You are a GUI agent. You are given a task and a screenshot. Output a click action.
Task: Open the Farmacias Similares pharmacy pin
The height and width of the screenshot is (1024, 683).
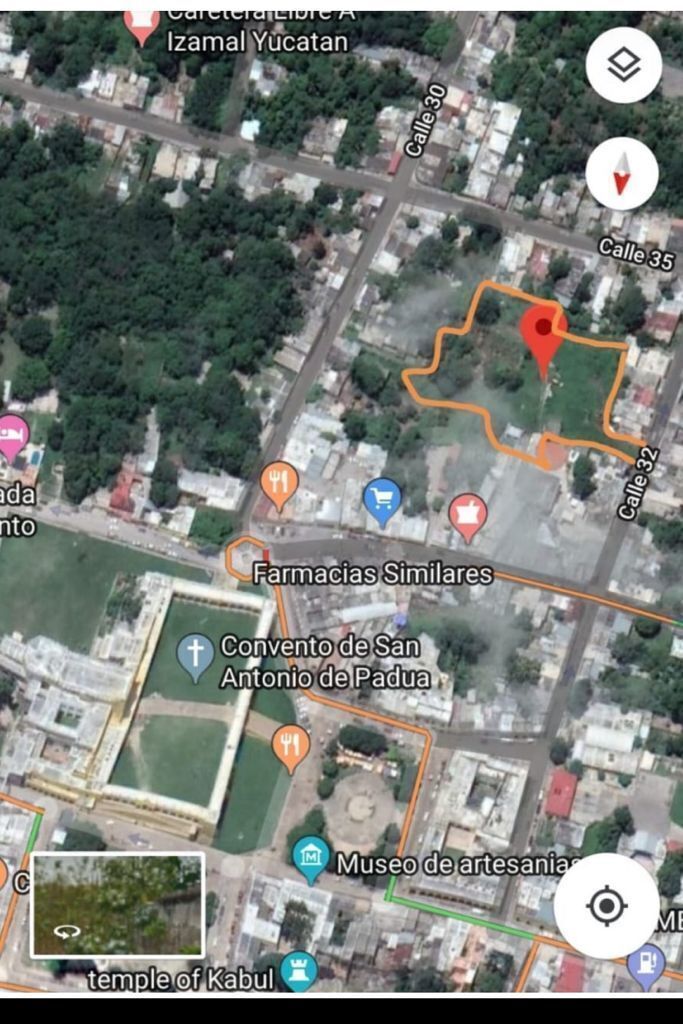pyautogui.click(x=467, y=516)
